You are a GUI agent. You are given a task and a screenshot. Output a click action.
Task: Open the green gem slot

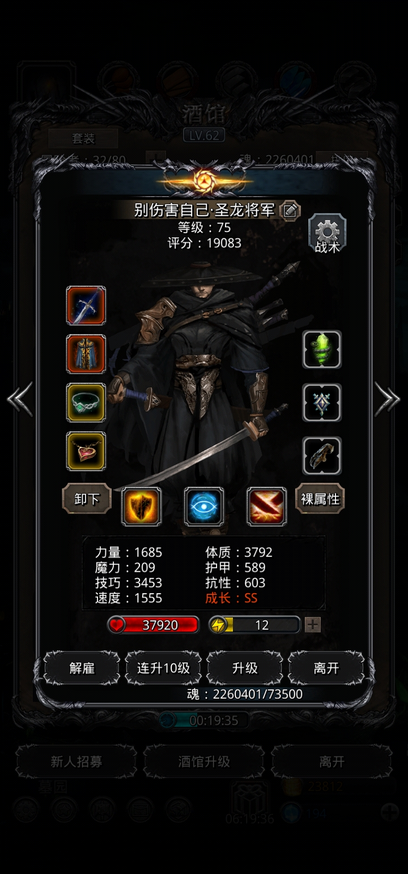pos(322,349)
